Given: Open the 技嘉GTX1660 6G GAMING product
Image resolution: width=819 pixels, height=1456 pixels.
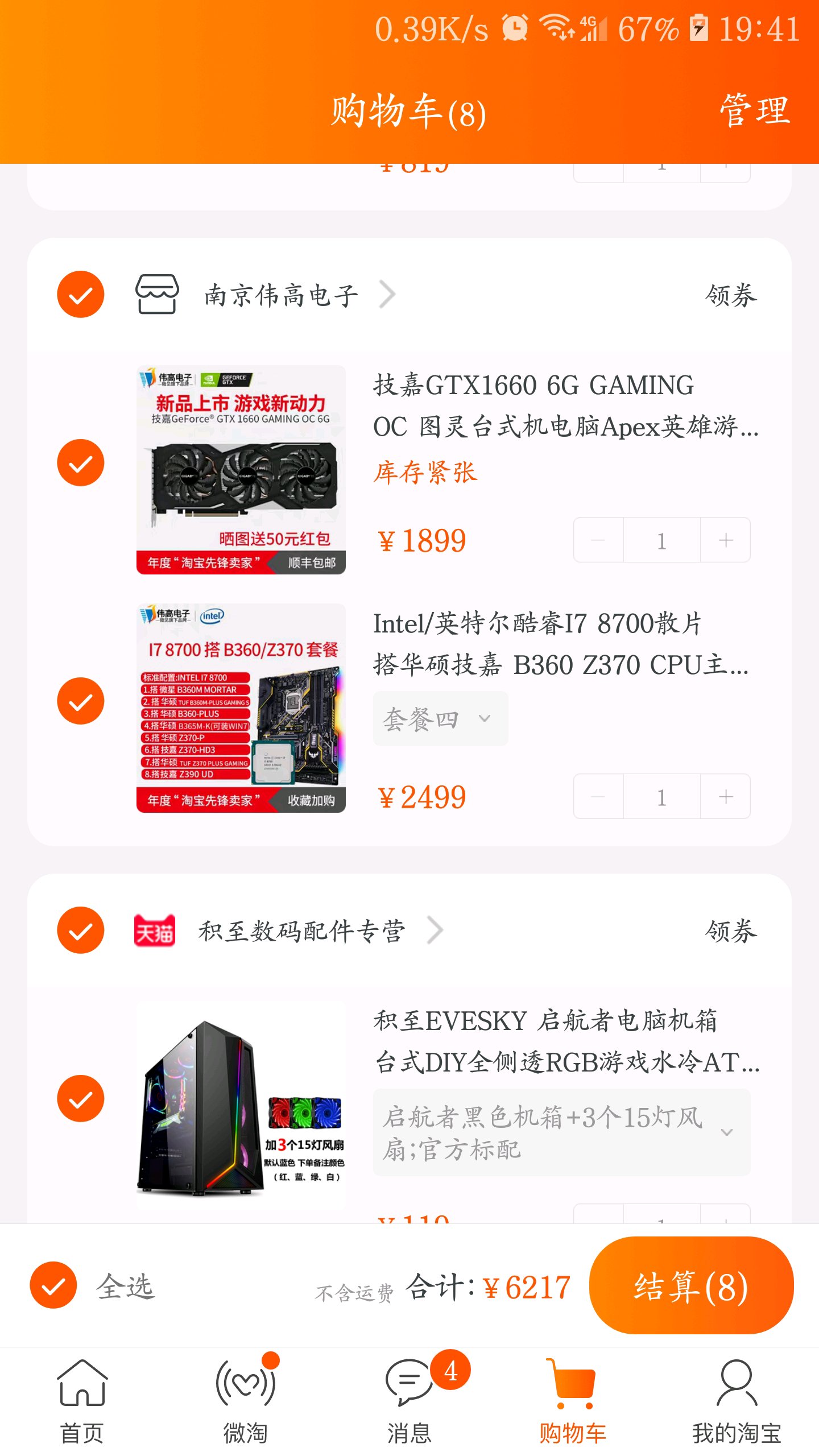Looking at the screenshot, I should [565, 406].
